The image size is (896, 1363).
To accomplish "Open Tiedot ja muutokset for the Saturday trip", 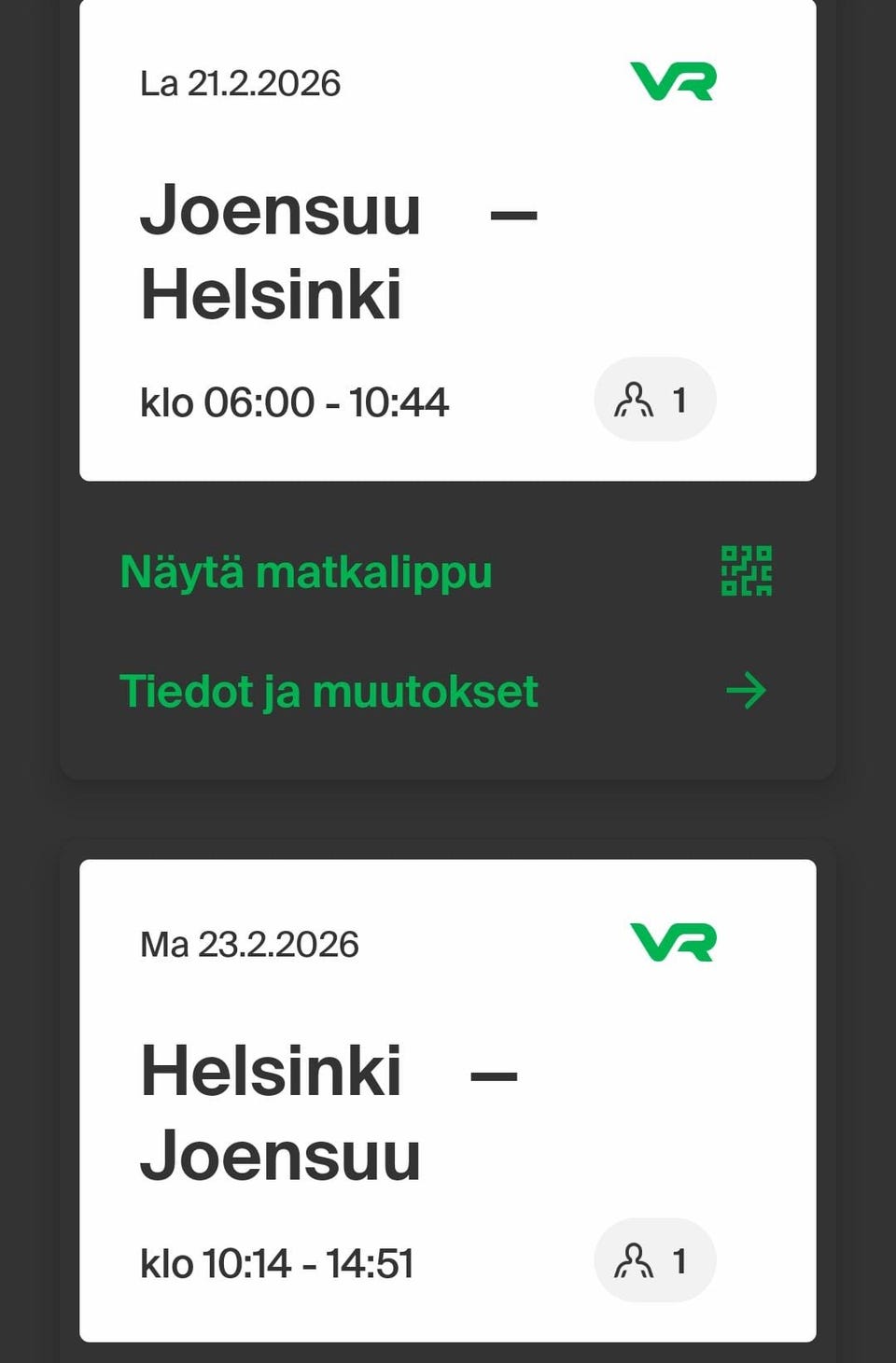I will (x=328, y=691).
